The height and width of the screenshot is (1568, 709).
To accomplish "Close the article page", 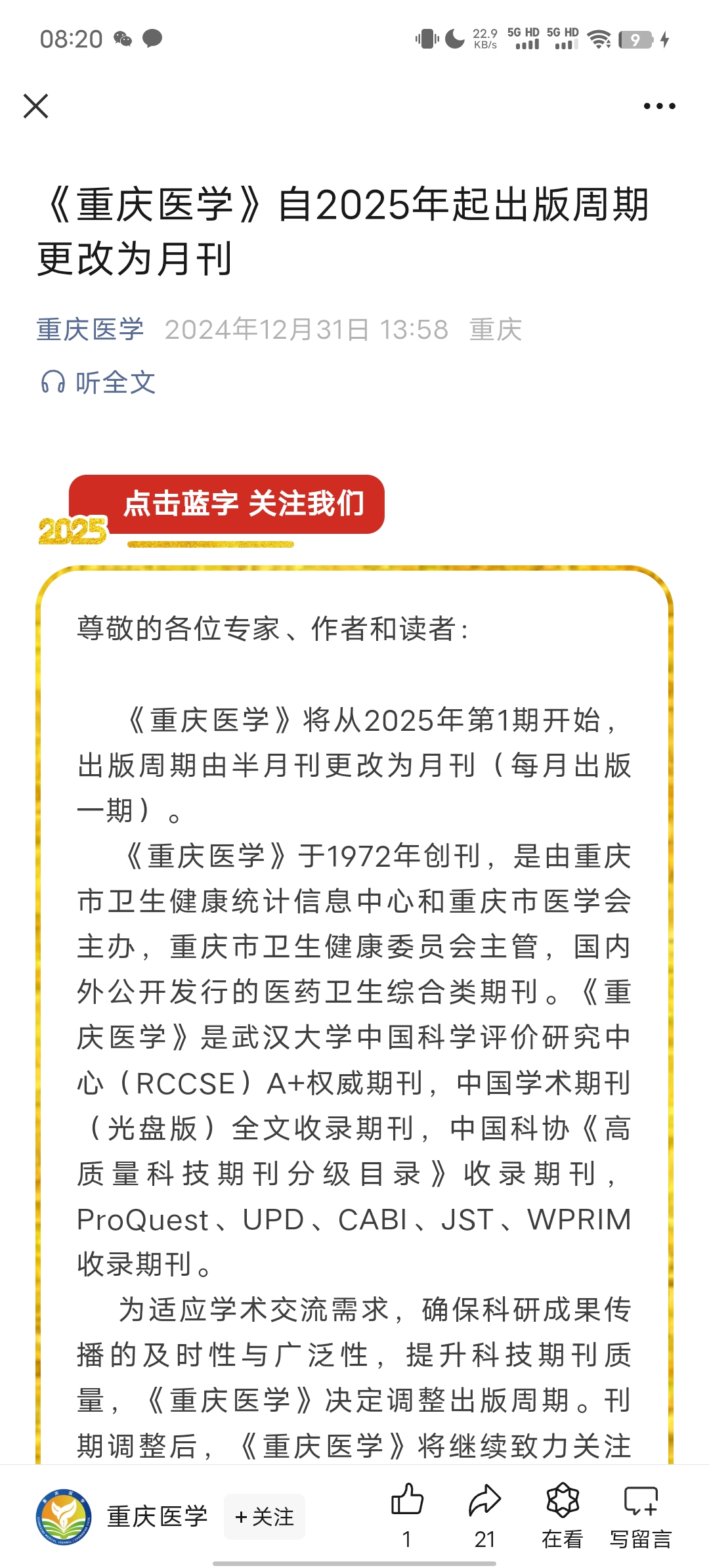I will 35,106.
